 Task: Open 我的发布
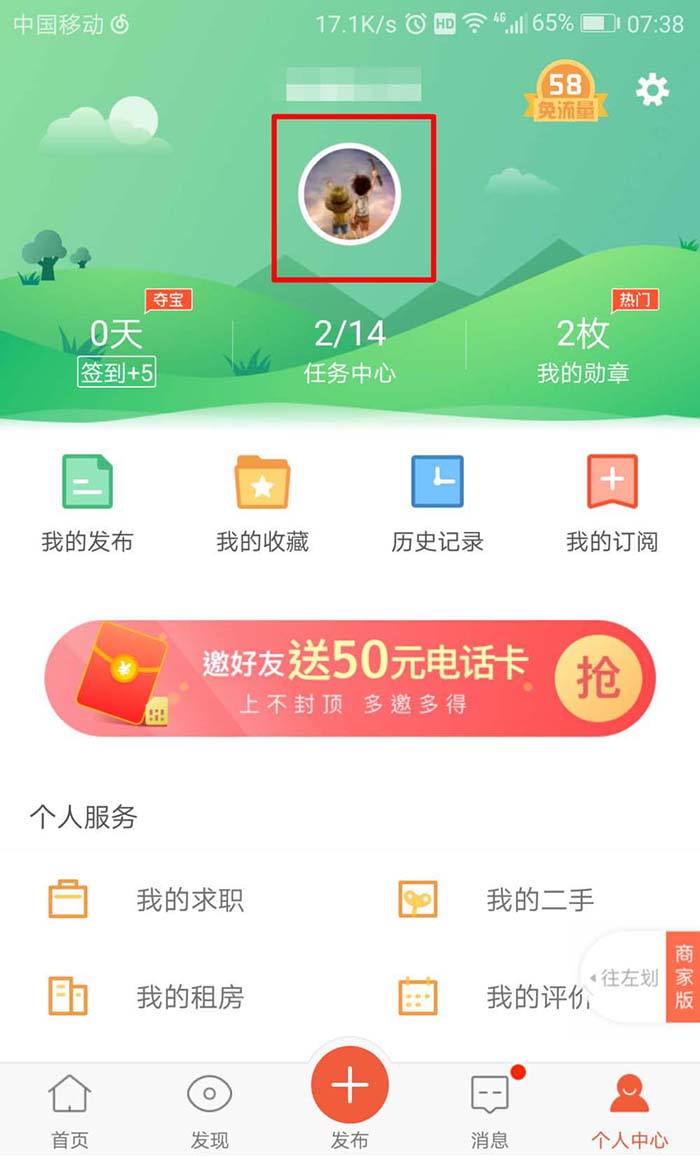[87, 503]
